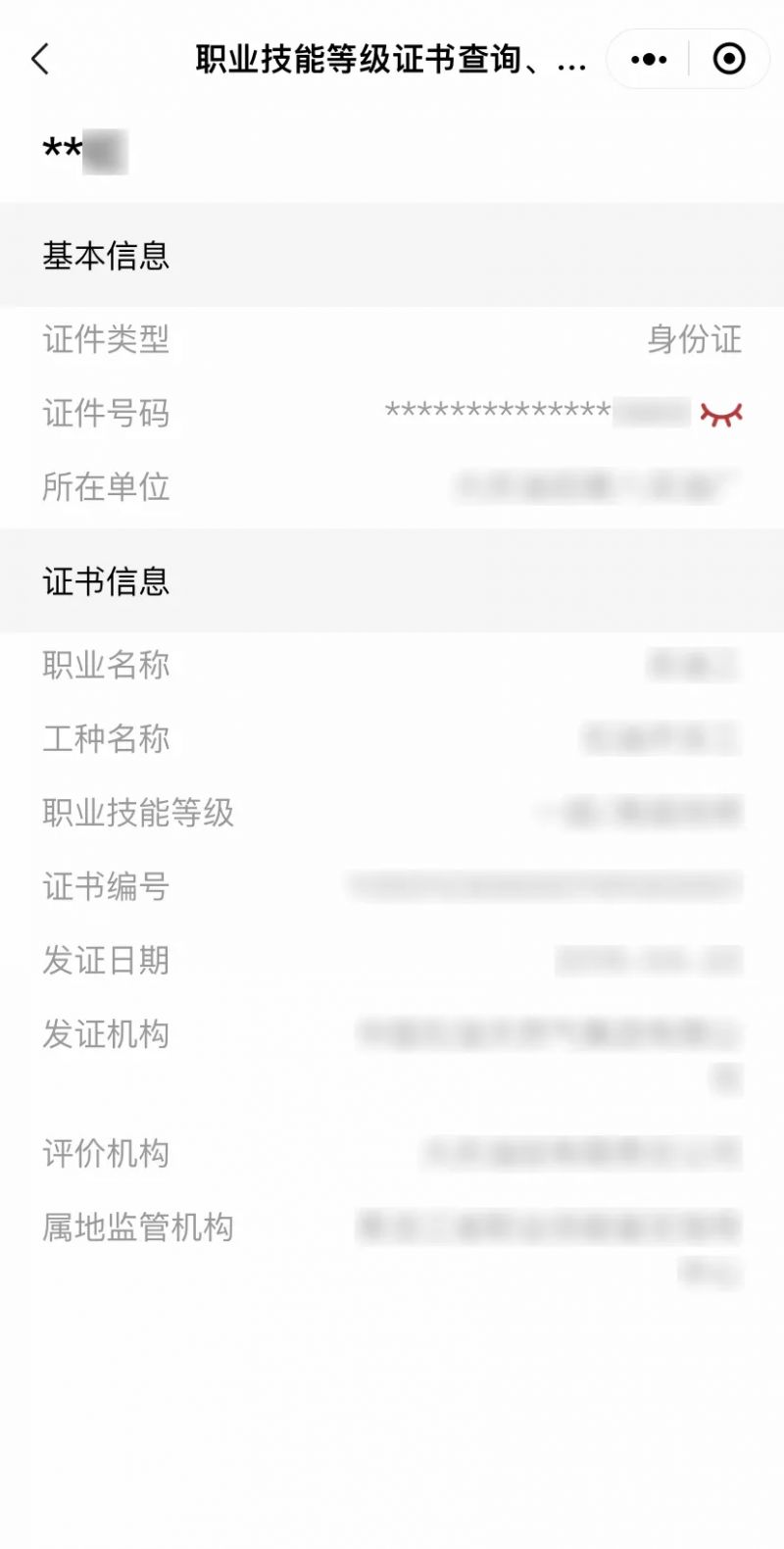Open the mini program's three-dot menu
Viewport: 784px width, 1549px height.
coord(649,60)
